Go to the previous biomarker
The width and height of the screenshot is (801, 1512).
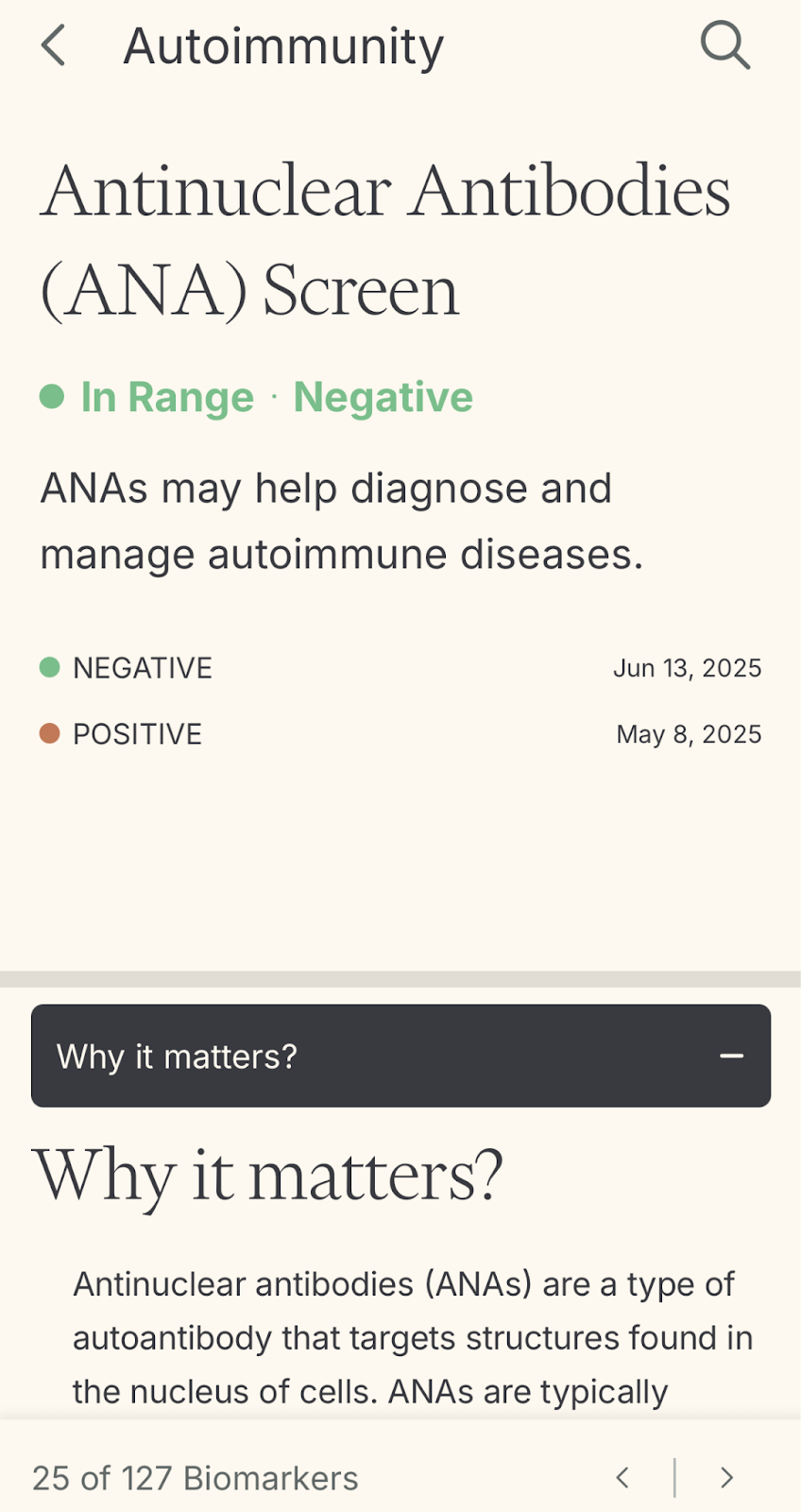point(622,1477)
